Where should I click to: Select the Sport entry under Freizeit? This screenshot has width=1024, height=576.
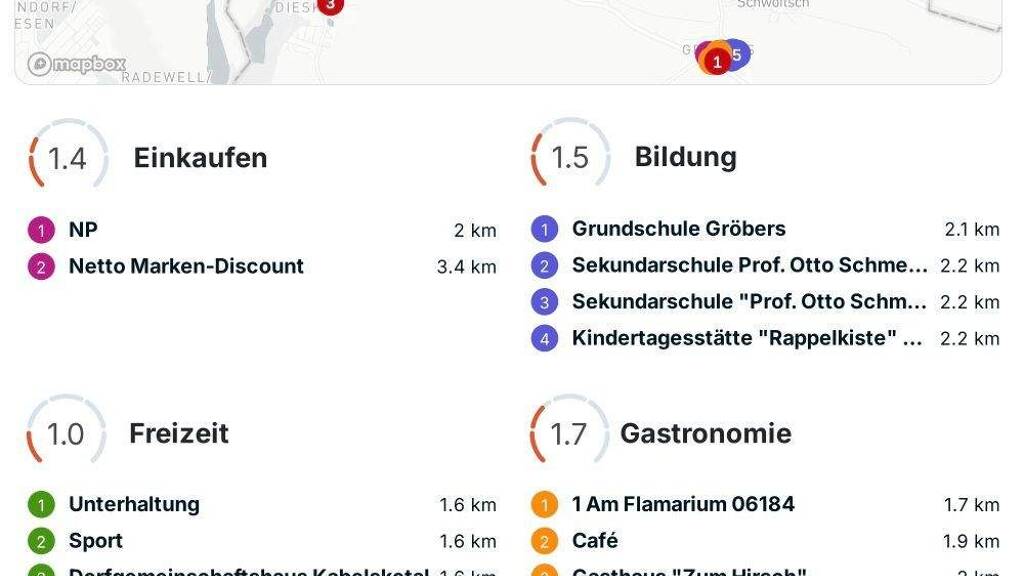[x=96, y=541]
